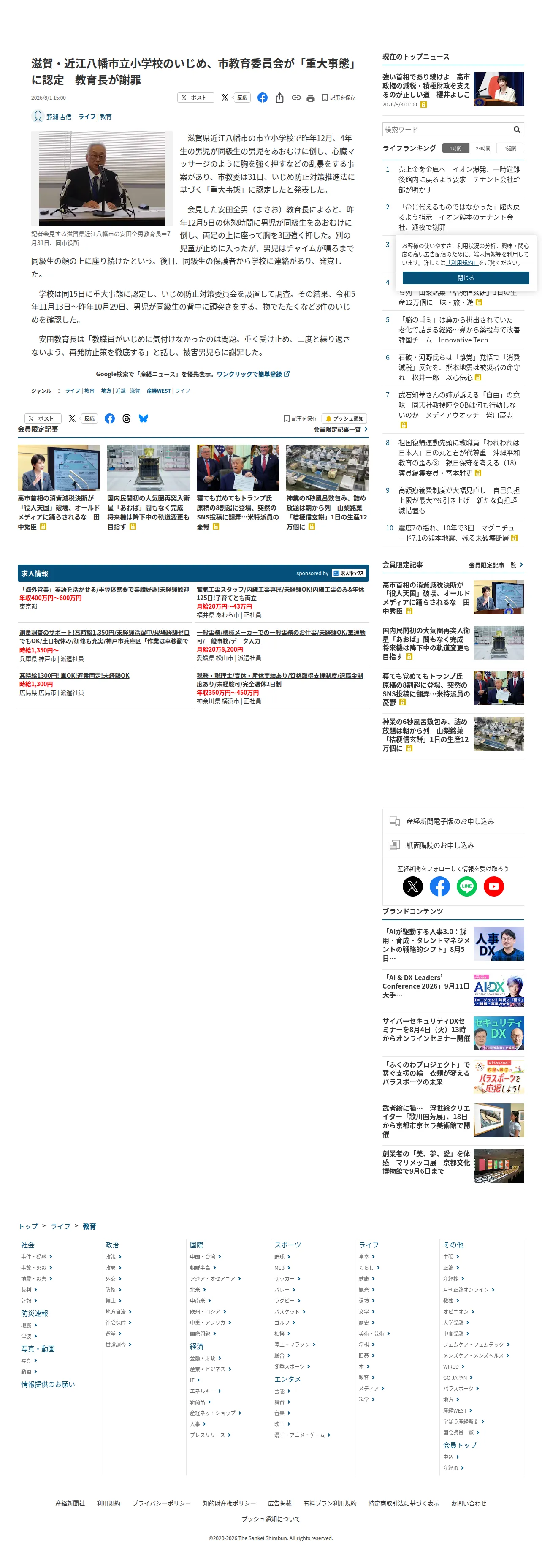Switch ranking to 1週間 tab

click(510, 149)
